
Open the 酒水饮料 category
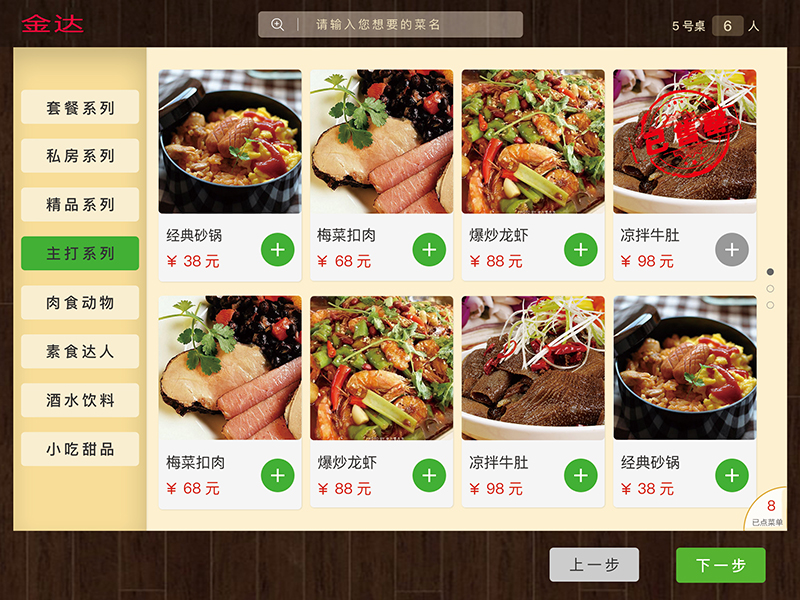point(80,400)
